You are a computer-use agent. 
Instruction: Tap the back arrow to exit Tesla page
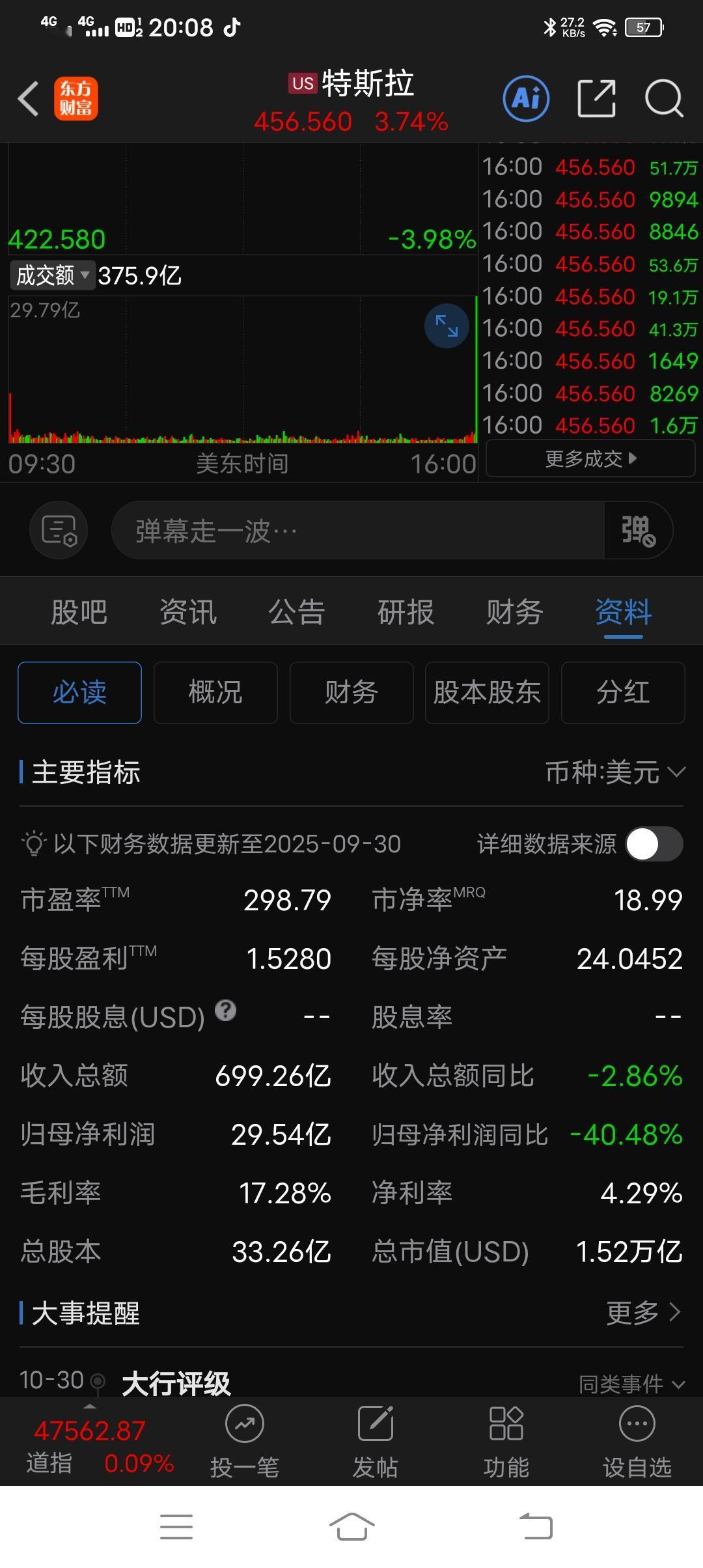28,98
